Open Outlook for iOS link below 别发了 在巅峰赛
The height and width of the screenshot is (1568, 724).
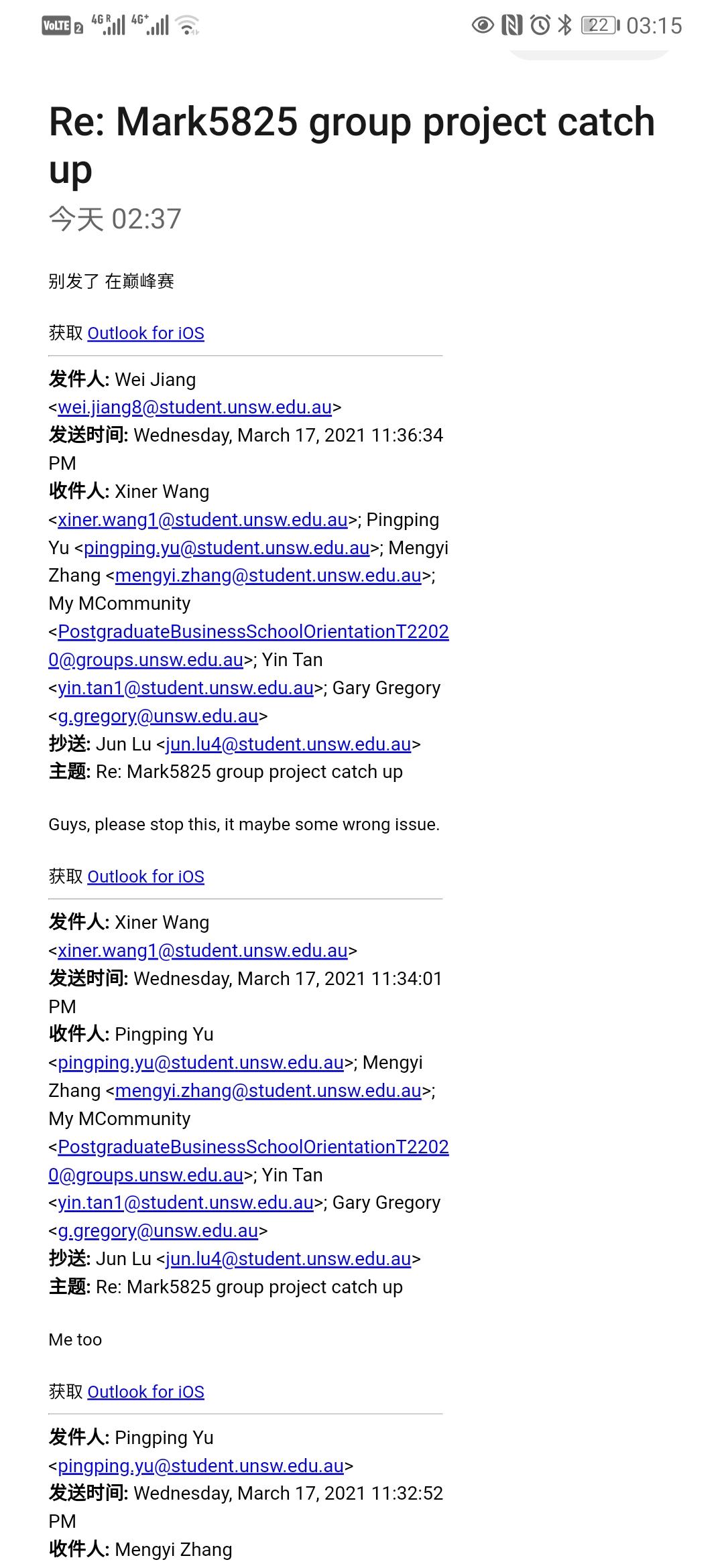click(145, 333)
